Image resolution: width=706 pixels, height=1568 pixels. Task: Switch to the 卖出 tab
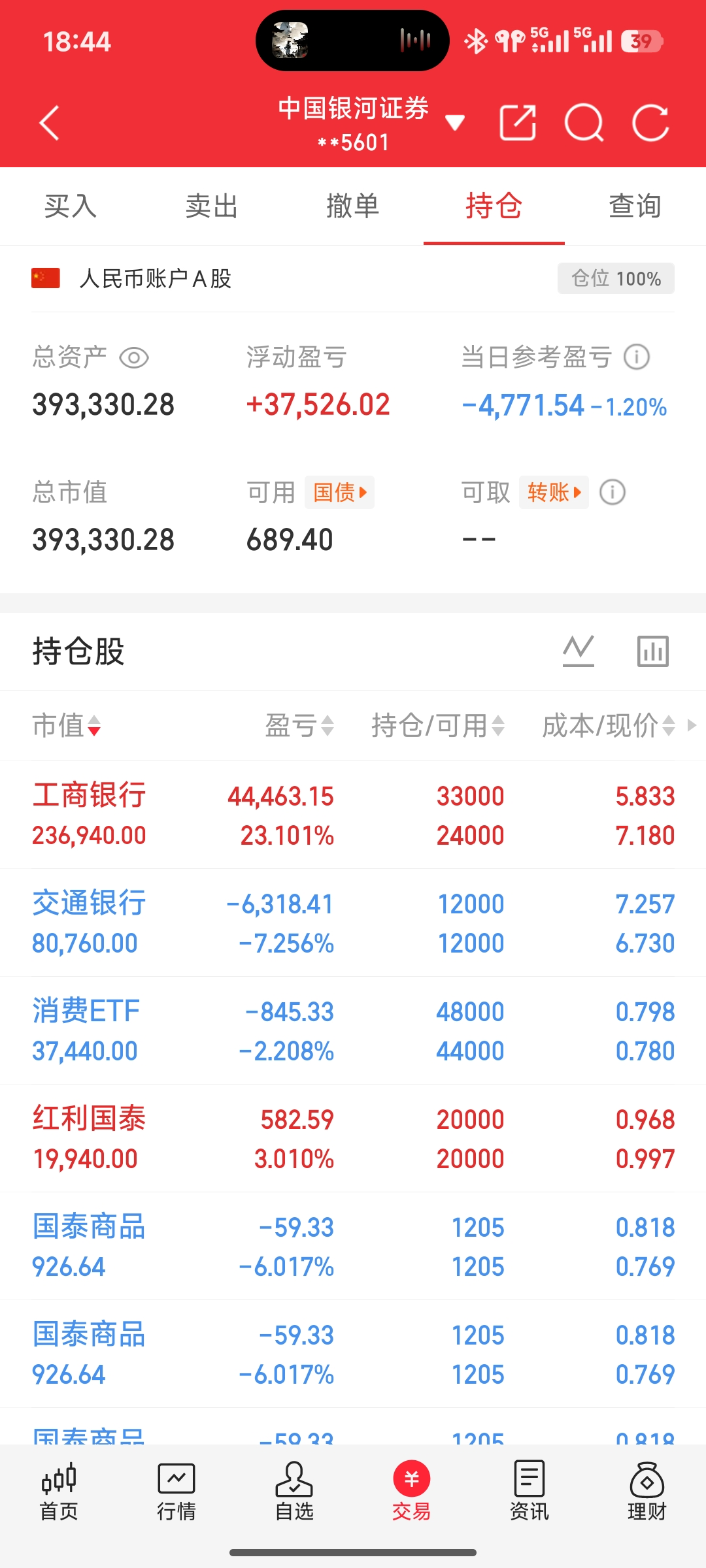212,206
